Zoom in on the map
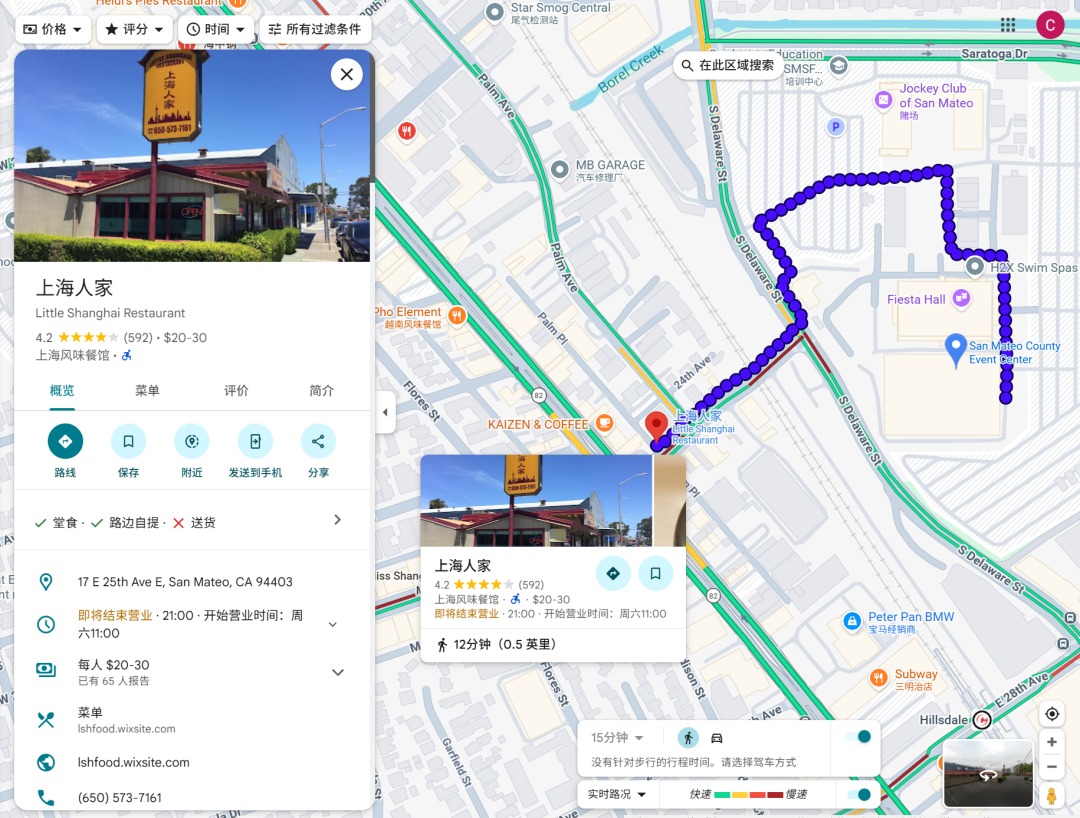1080x818 pixels. (x=1051, y=742)
